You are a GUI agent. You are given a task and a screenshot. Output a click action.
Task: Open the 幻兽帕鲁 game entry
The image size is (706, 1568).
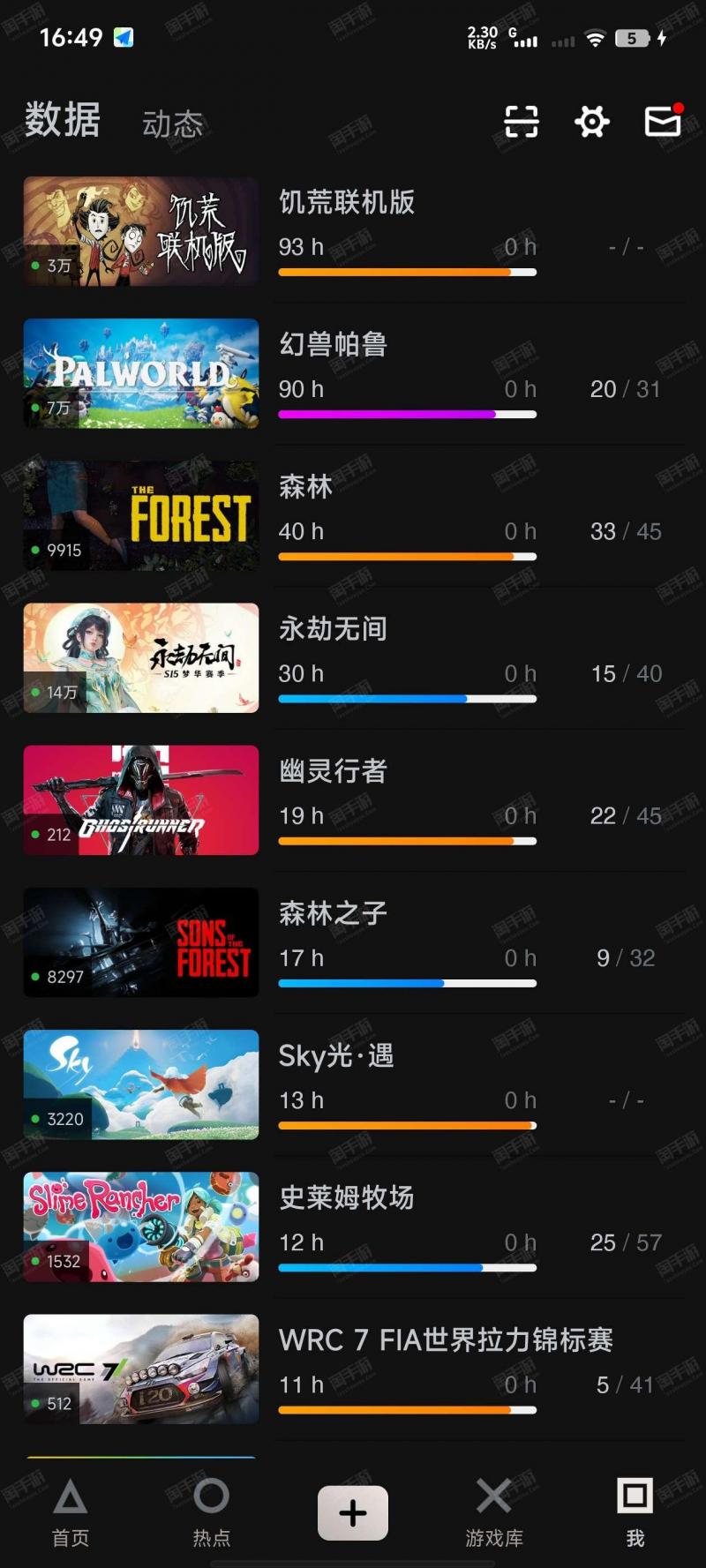(x=353, y=373)
